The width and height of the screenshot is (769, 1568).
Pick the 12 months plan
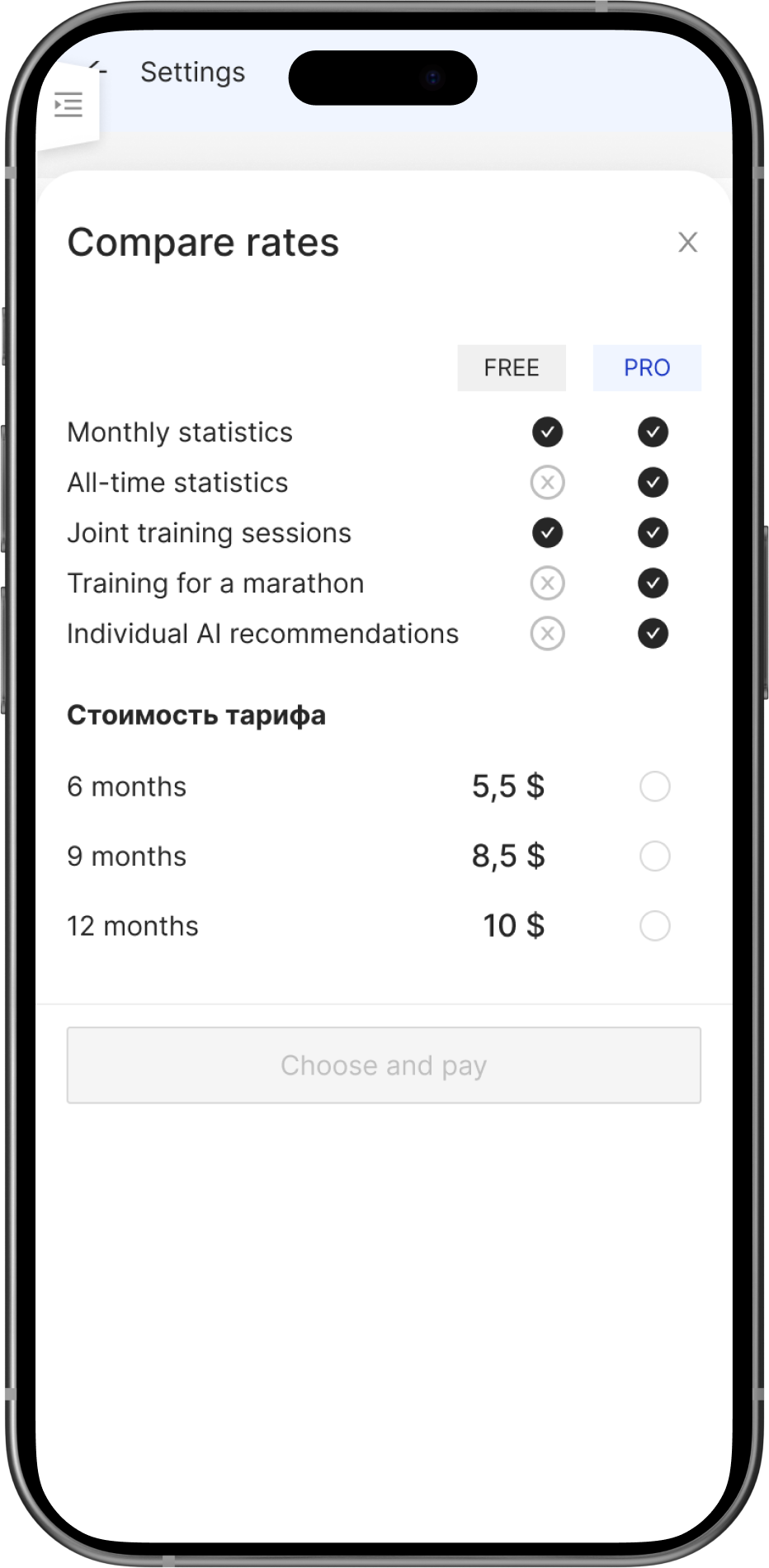[654, 926]
